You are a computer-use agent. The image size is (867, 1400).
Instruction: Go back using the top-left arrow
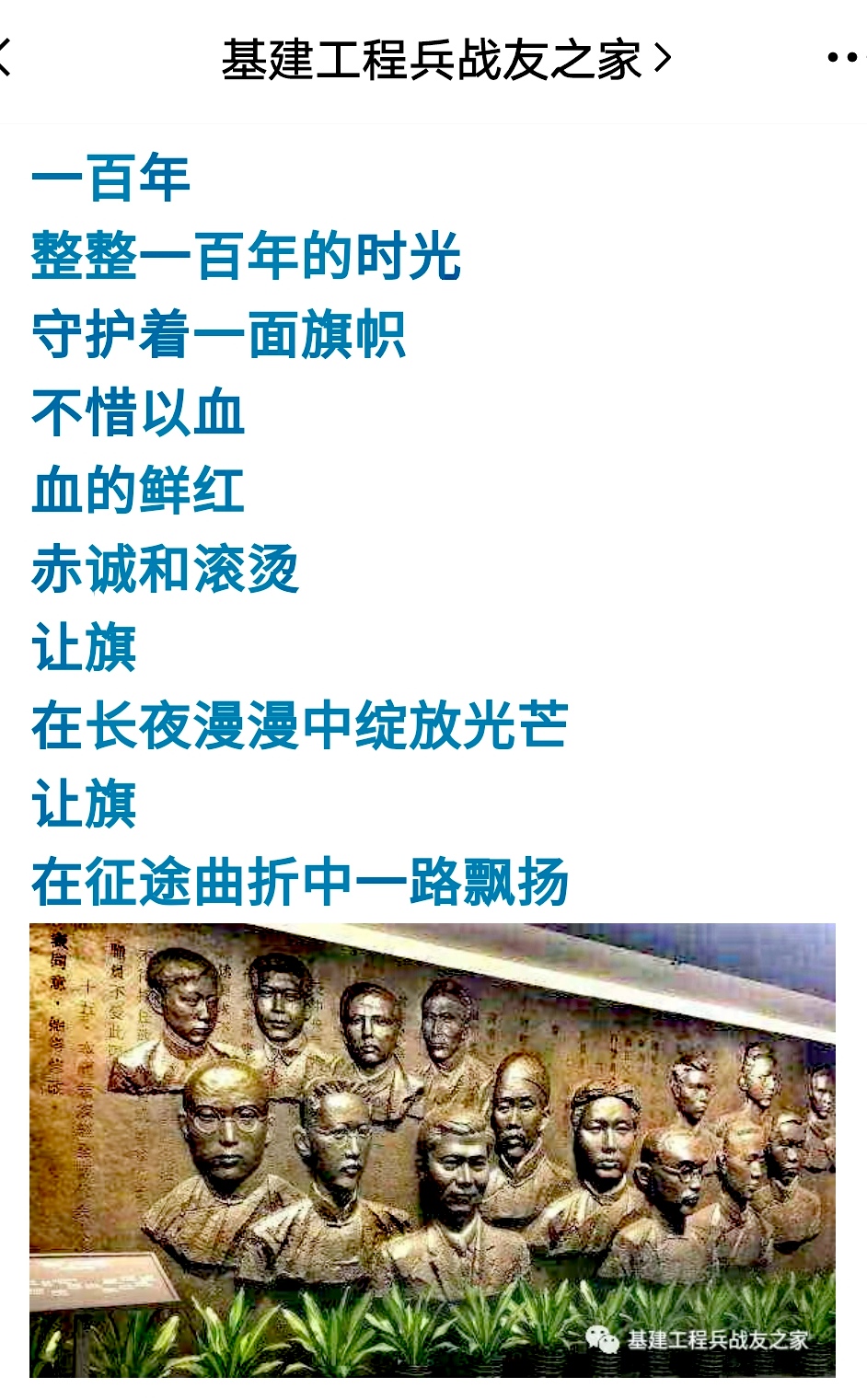[x=6, y=57]
